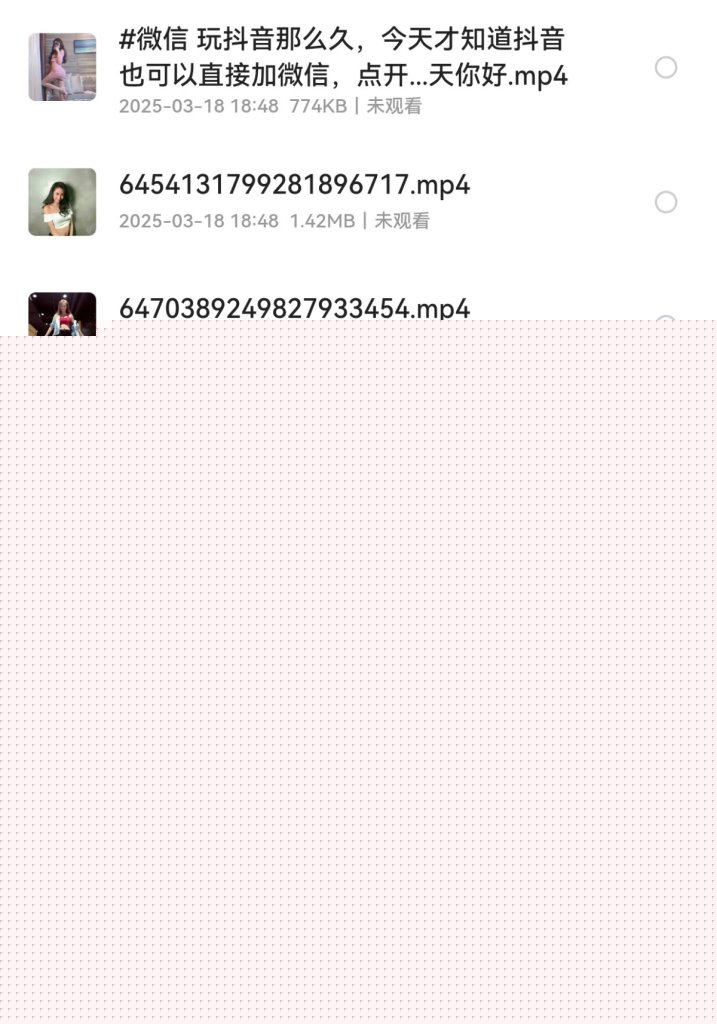Screen dimensions: 717x1024
Task: Open file 6454131799281896717.mp4
Action: [294, 185]
